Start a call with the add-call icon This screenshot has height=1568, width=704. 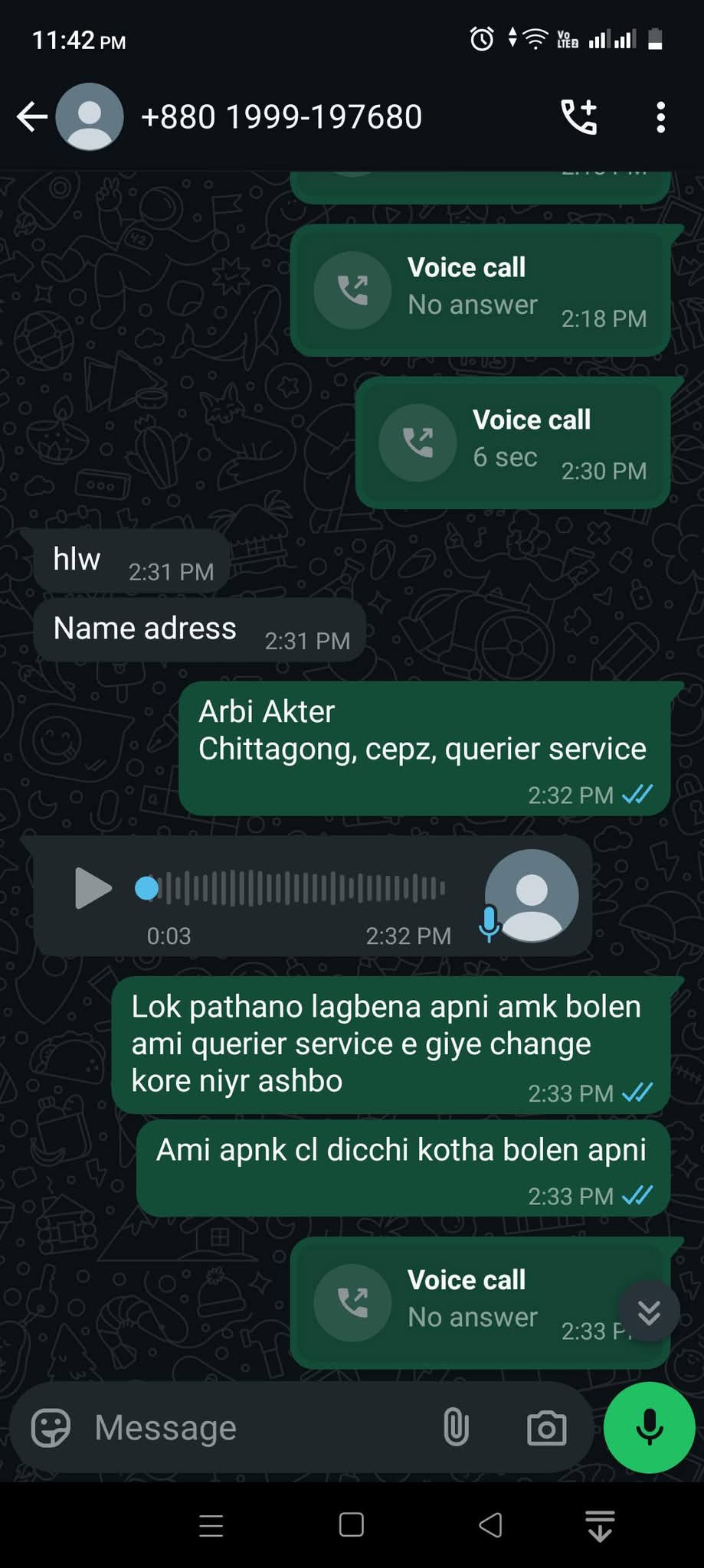click(579, 117)
